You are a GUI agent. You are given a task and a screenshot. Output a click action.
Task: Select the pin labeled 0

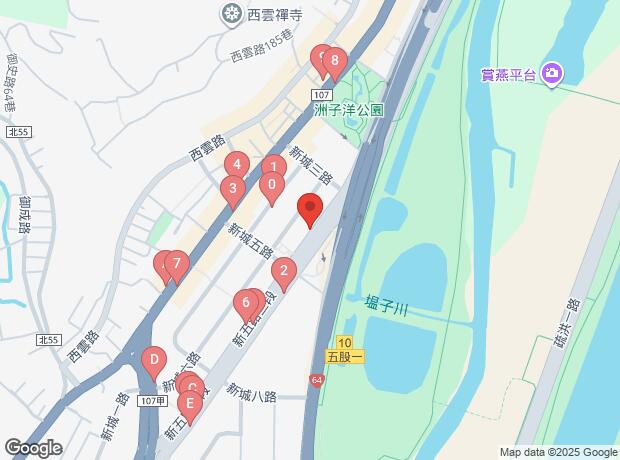click(x=272, y=185)
